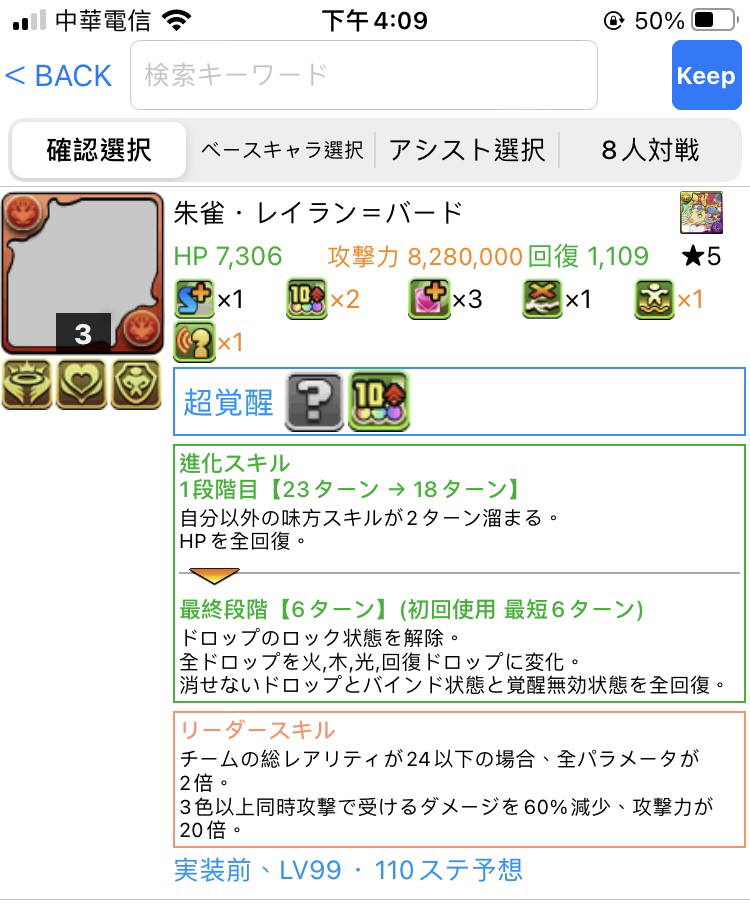Open the 8人対戦 segment

tap(650, 150)
